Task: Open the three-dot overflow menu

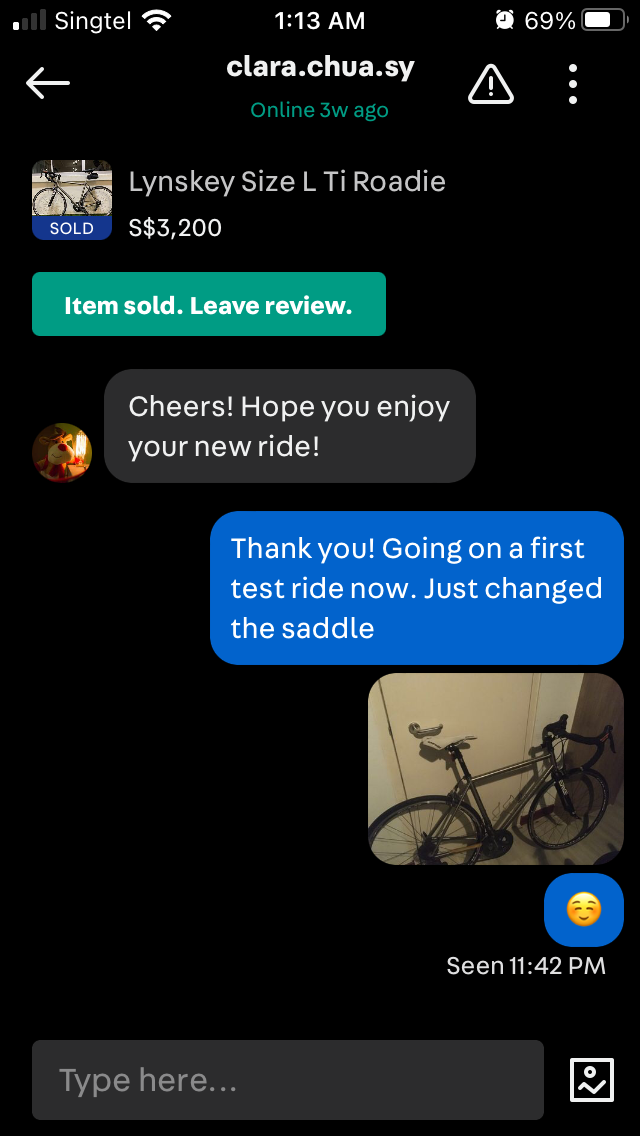Action: pos(573,84)
